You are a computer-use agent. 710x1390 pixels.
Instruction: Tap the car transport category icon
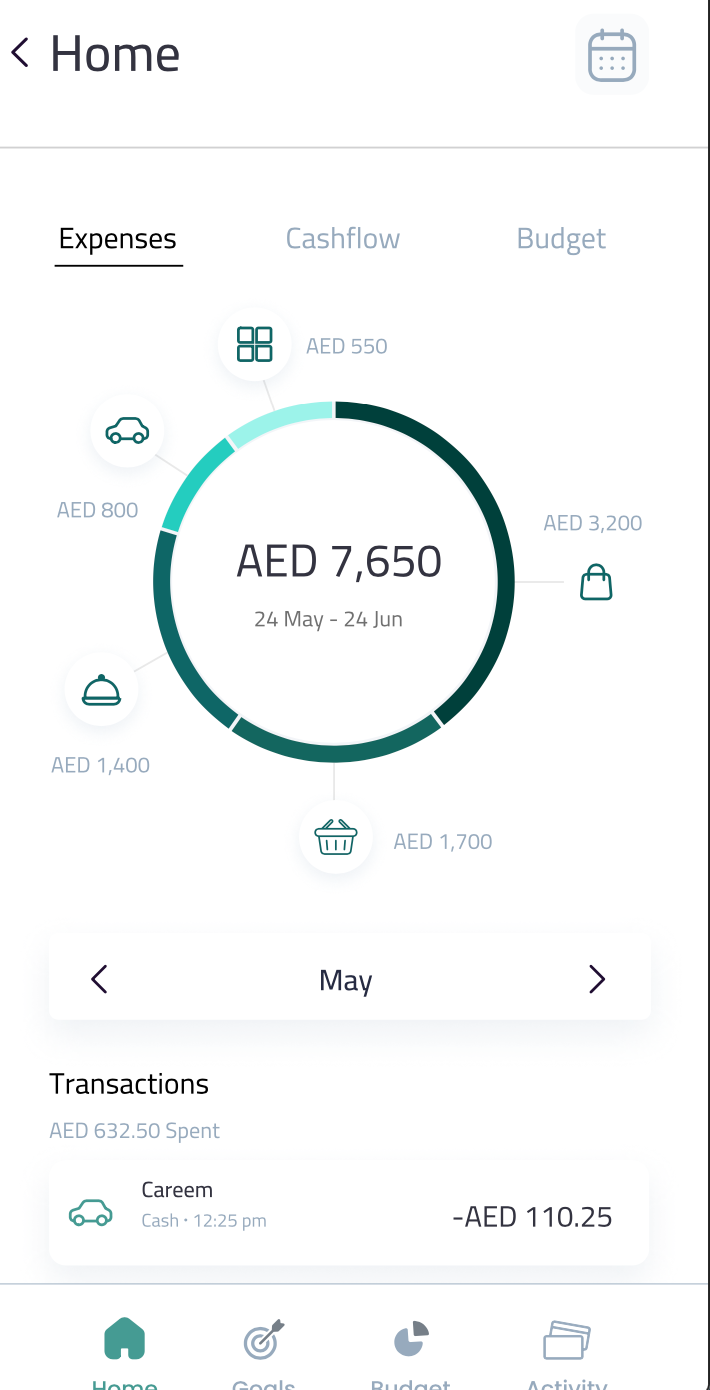[x=128, y=431]
